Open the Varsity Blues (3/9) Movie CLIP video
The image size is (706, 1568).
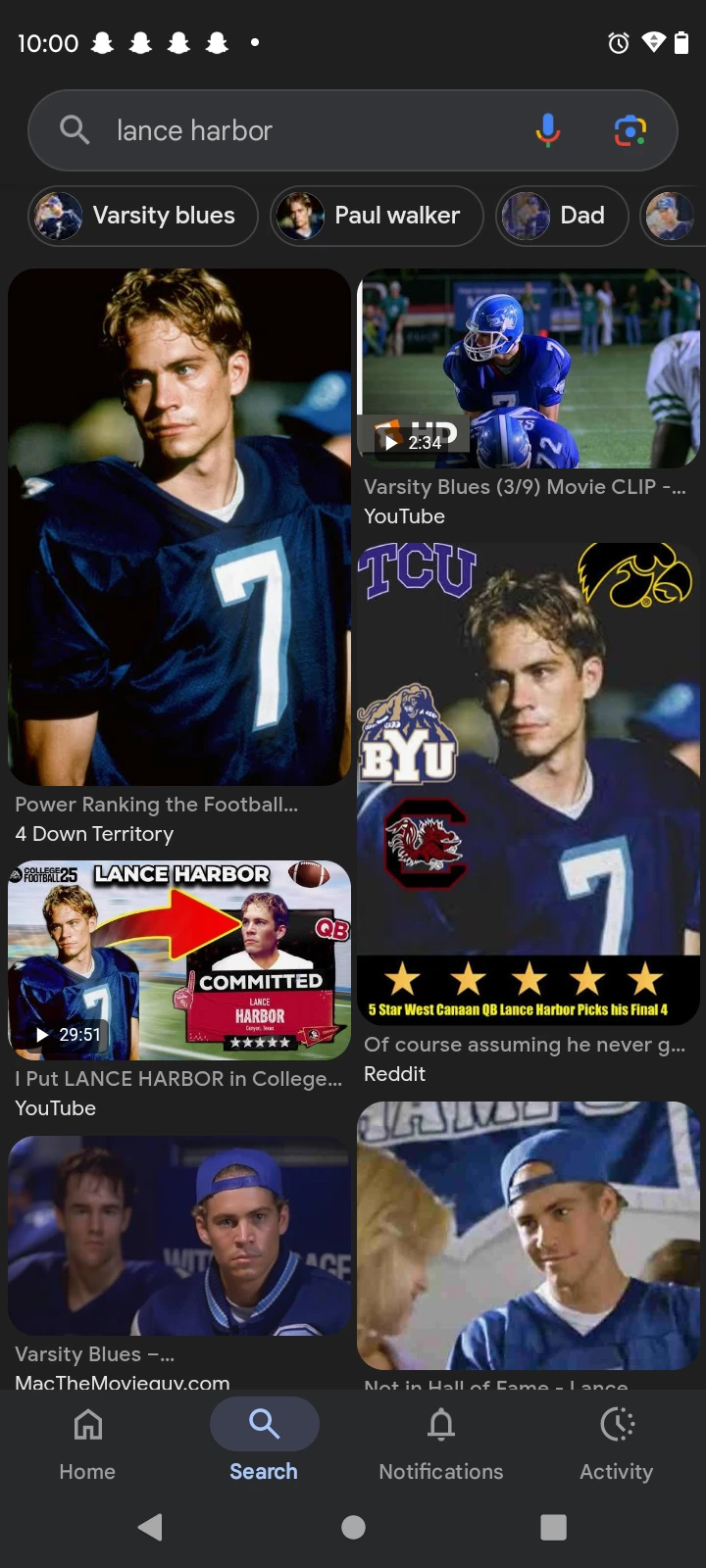[529, 368]
